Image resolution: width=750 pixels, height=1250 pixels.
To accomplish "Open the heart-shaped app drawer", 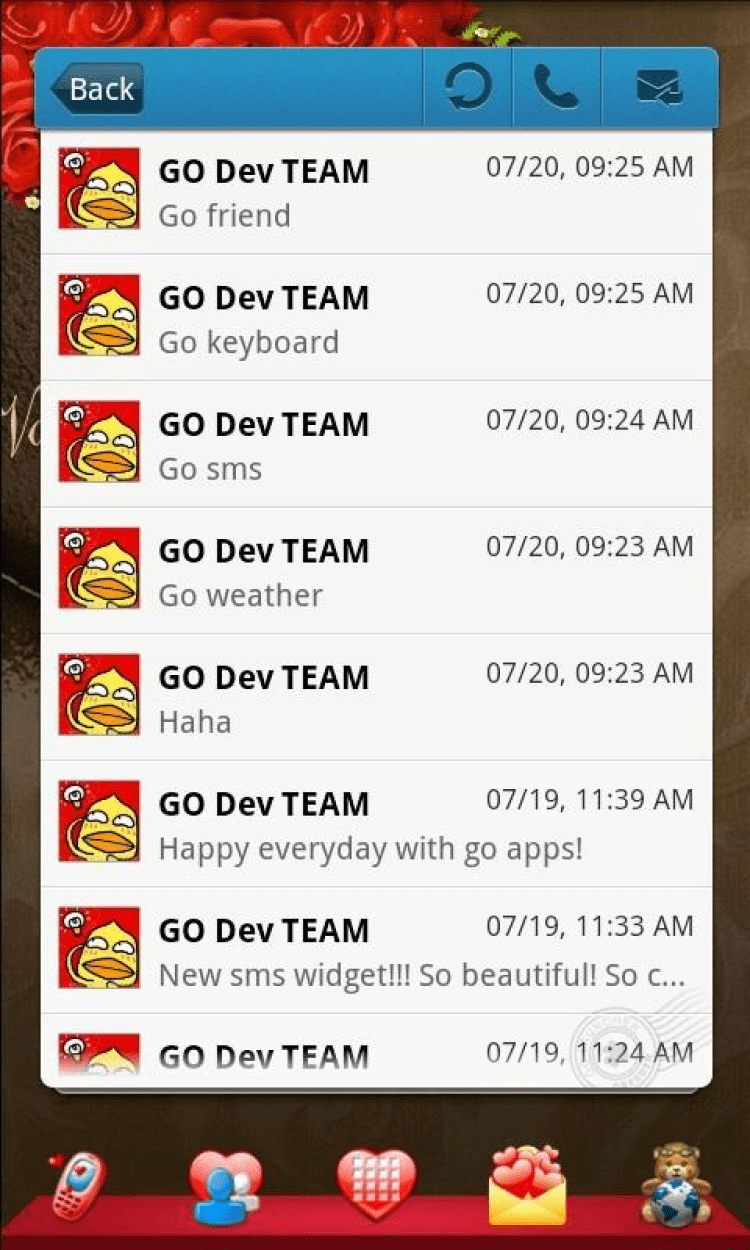I will [x=375, y=1185].
